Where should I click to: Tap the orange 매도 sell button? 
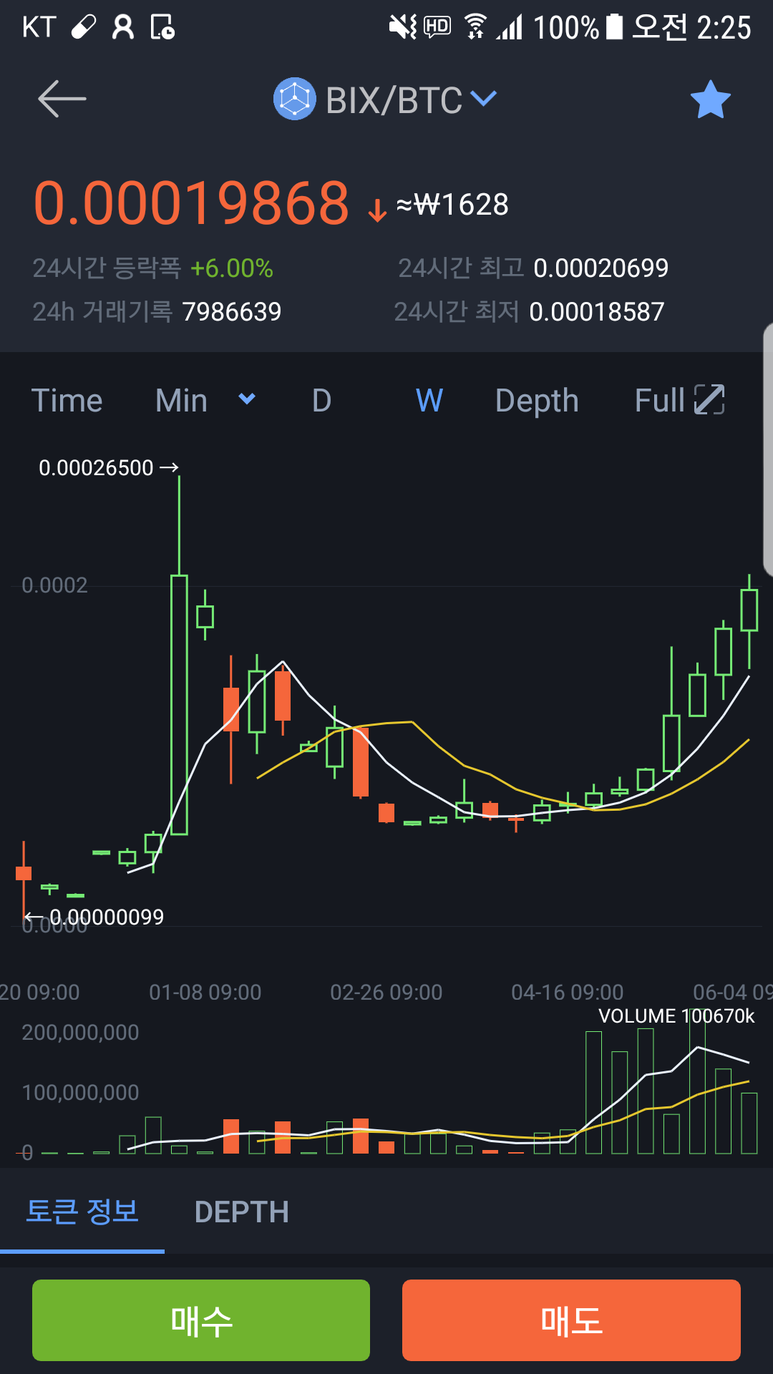571,1320
